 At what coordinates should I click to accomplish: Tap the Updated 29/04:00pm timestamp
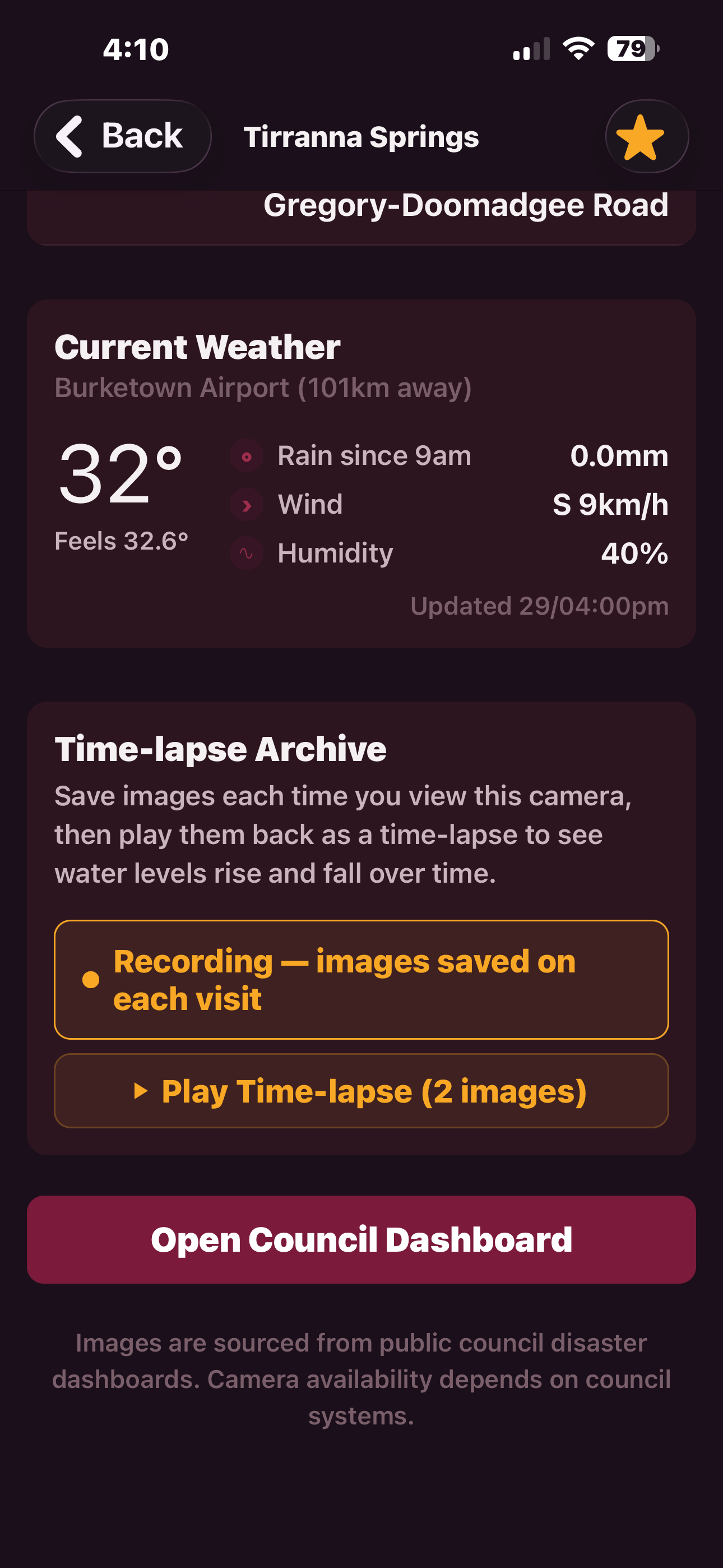tap(539, 606)
